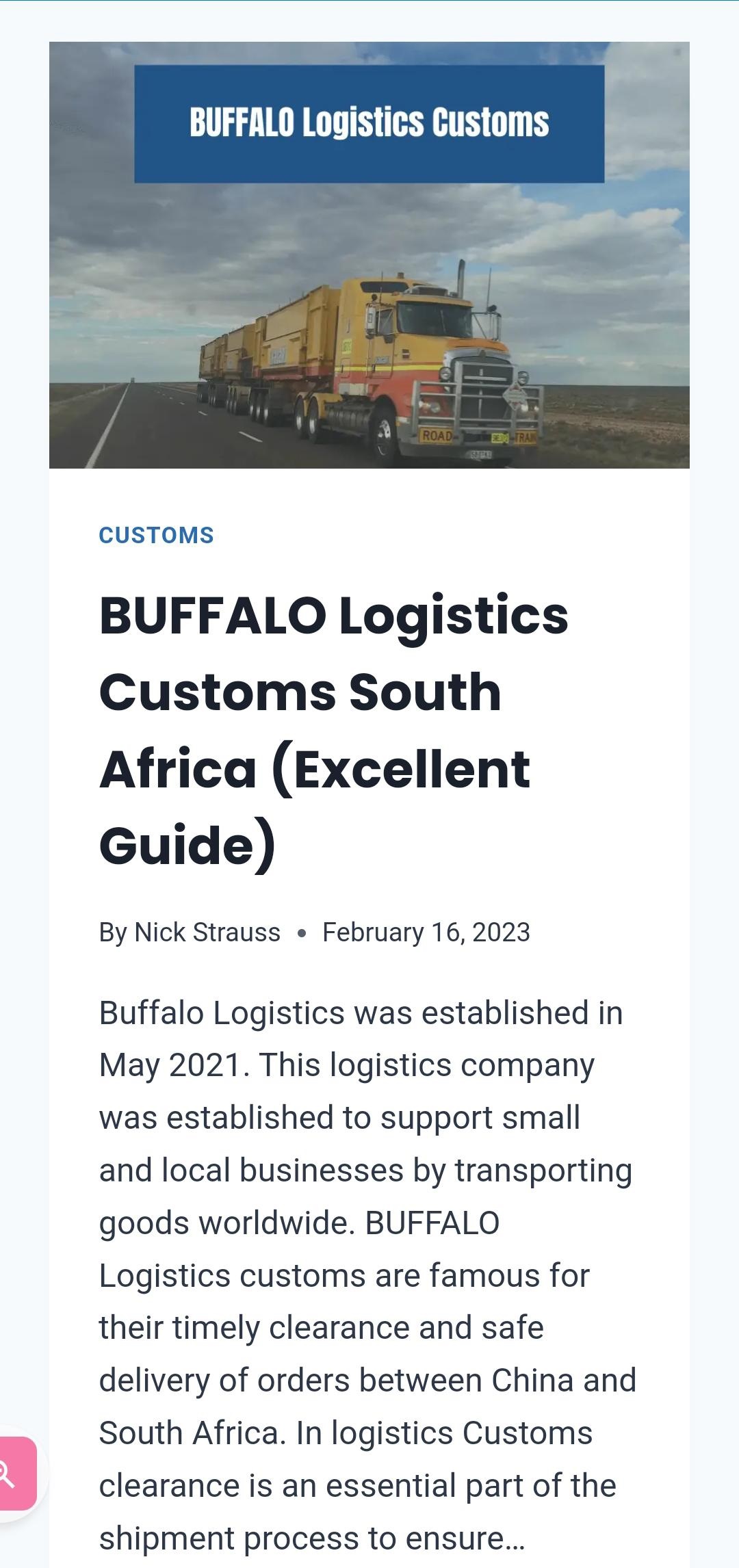This screenshot has width=739, height=1568.
Task: View author Nick Strauss's posts
Action: 207,932
